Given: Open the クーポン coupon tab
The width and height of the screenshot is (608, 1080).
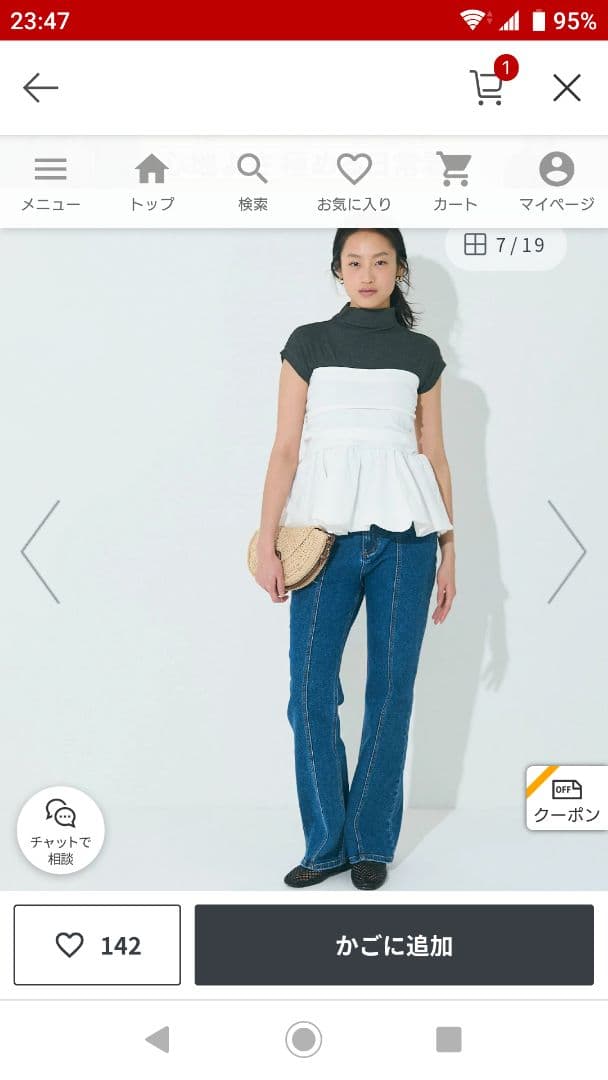Looking at the screenshot, I should click(567, 799).
